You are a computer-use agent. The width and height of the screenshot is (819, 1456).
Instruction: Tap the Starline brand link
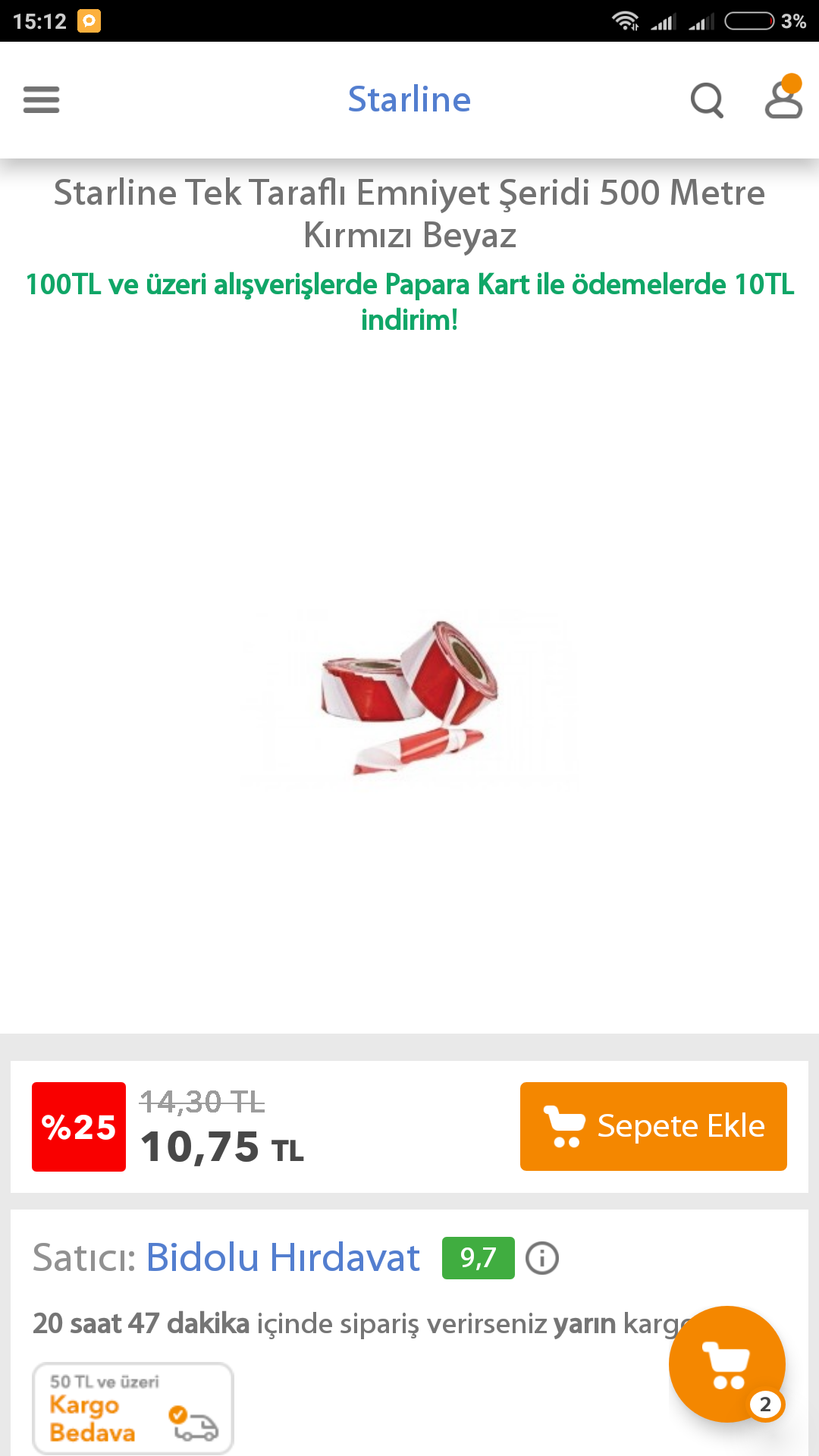click(409, 99)
